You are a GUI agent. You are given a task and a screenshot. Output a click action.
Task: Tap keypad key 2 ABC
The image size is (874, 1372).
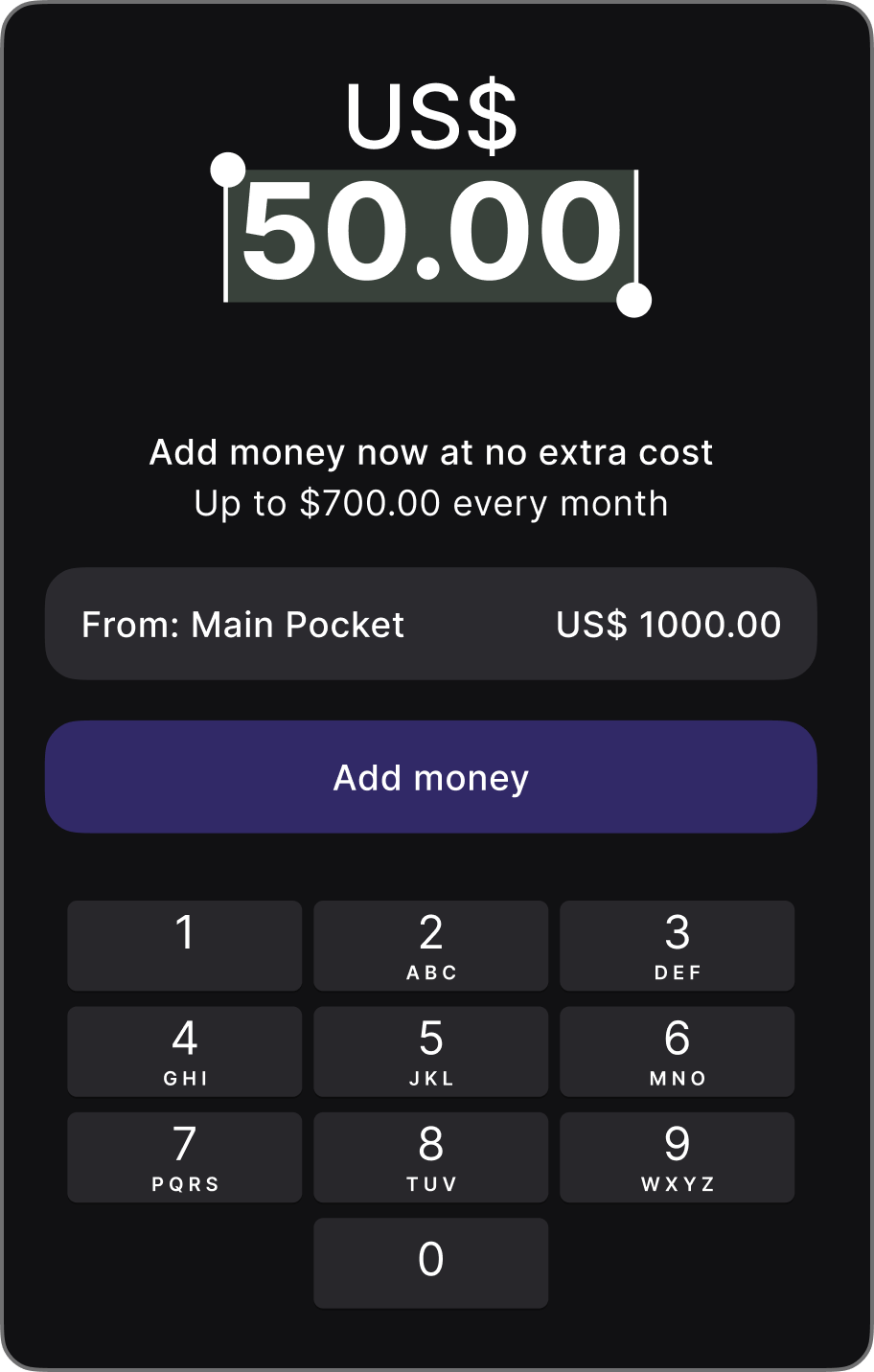(x=431, y=945)
